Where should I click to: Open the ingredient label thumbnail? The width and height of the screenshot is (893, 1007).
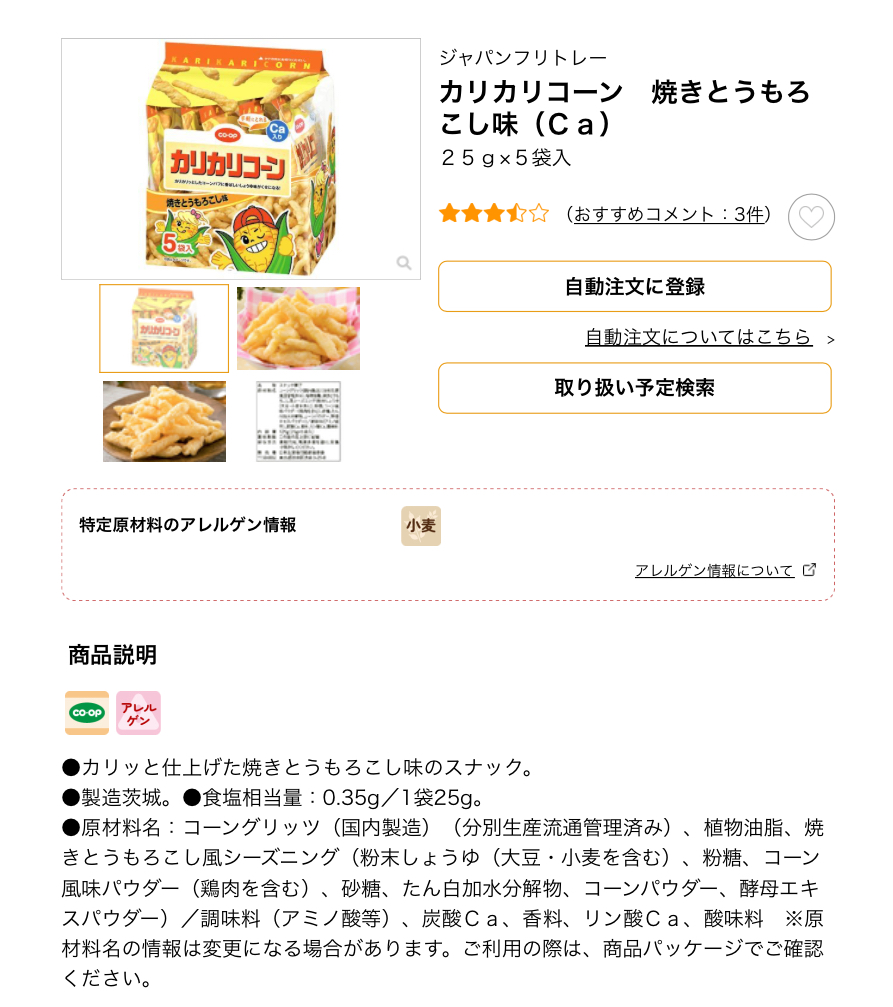click(298, 421)
